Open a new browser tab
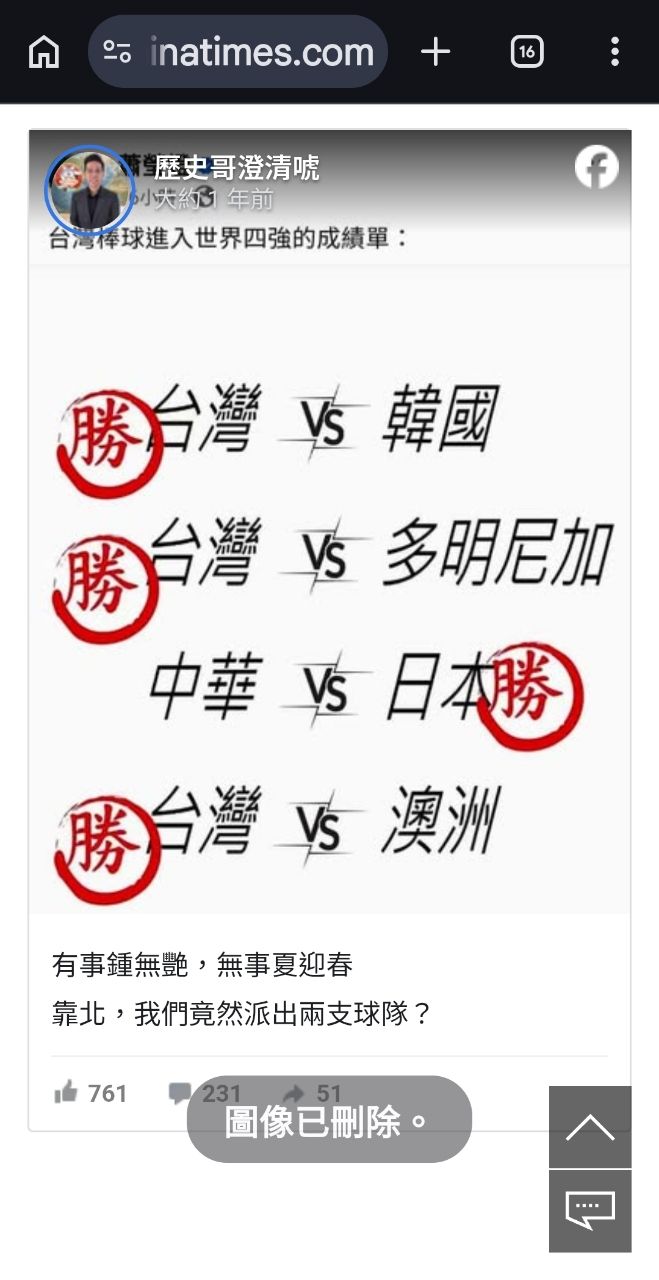The height and width of the screenshot is (1280, 659). tap(435, 51)
